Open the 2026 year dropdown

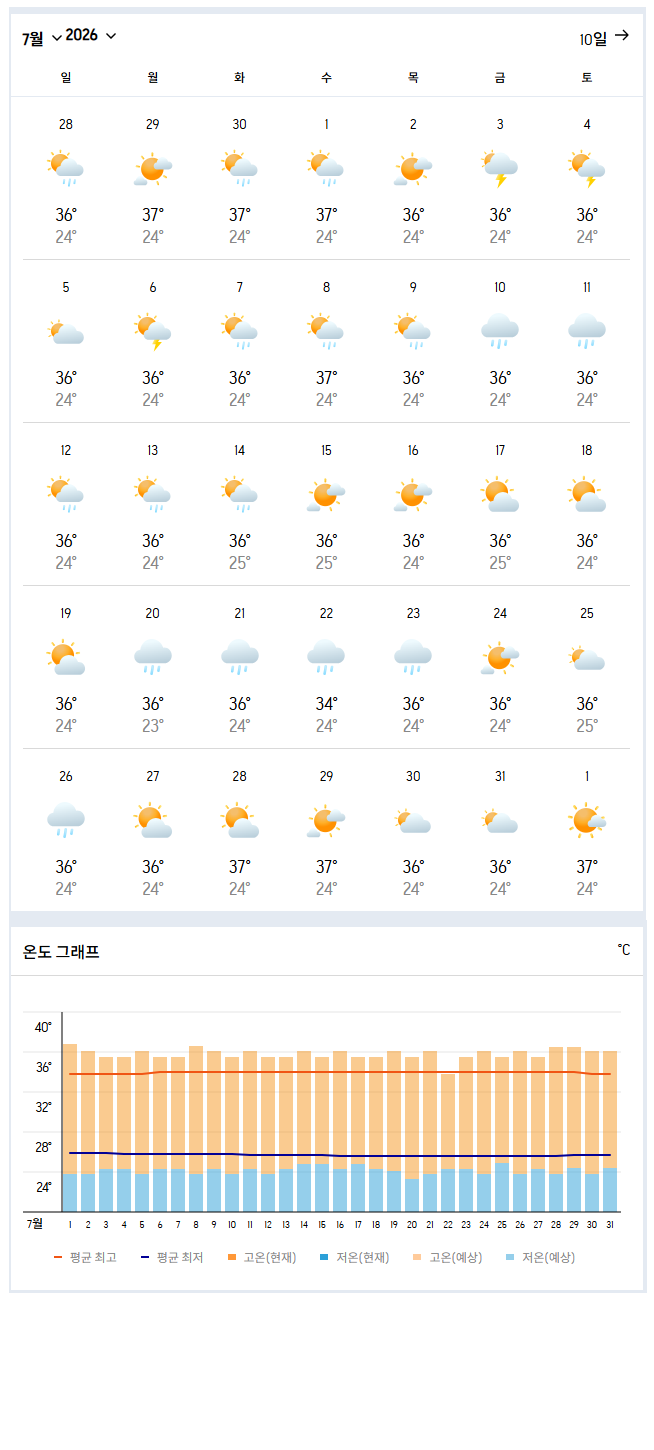click(91, 36)
